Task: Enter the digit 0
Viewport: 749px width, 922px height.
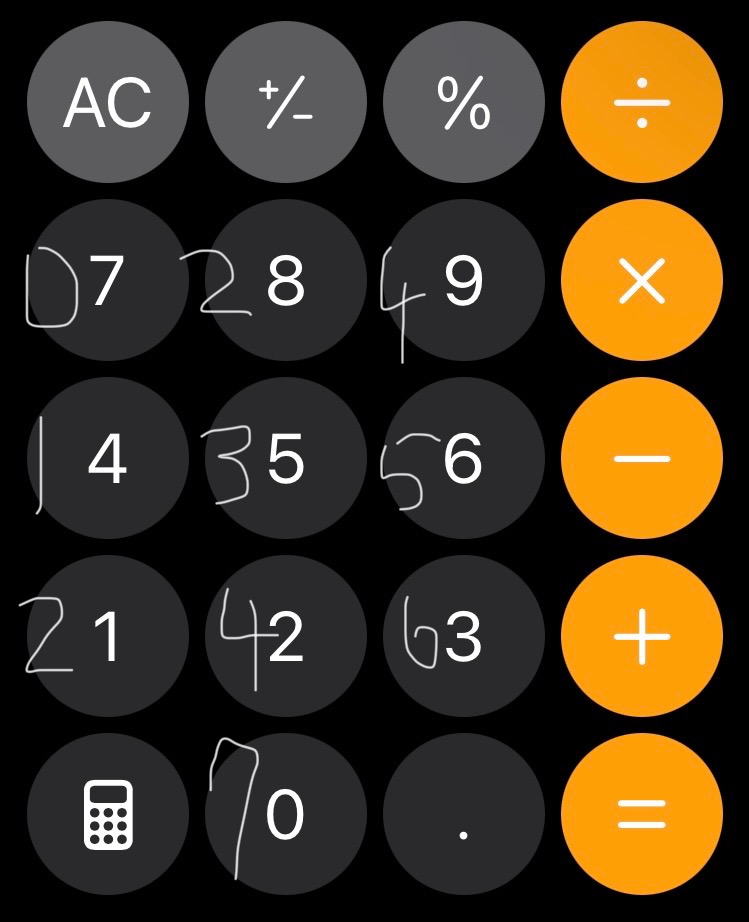Action: pos(285,814)
